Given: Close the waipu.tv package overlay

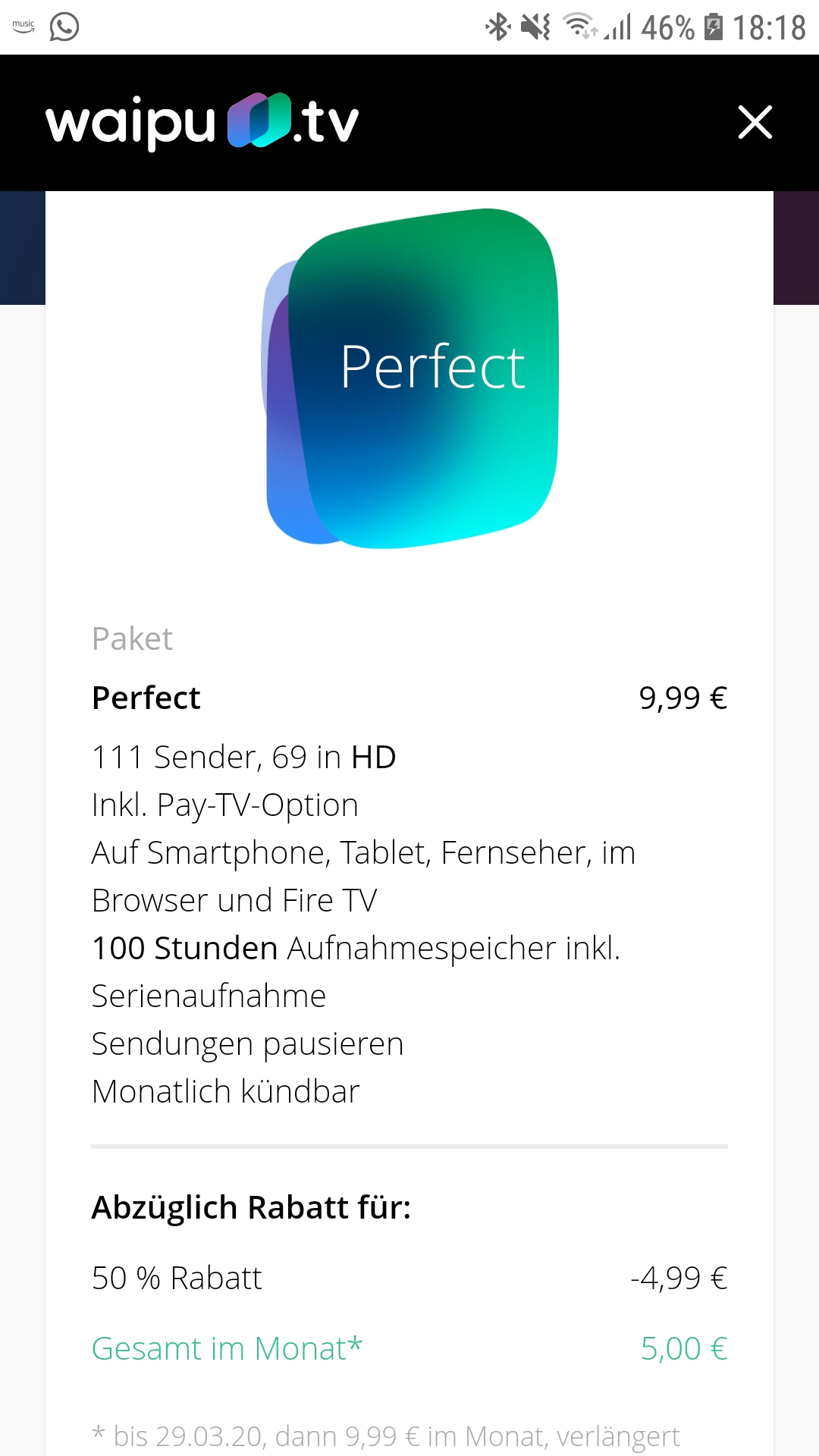Looking at the screenshot, I should [755, 122].
